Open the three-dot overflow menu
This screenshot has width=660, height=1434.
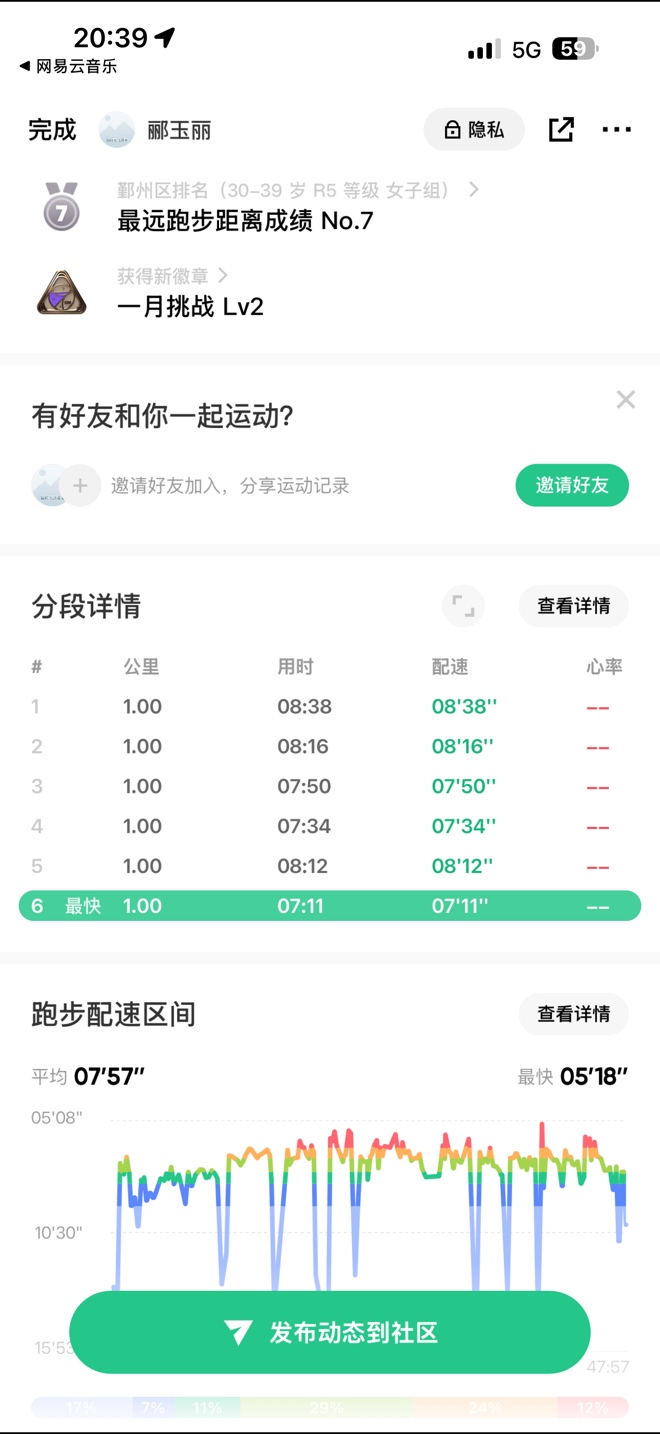[616, 130]
